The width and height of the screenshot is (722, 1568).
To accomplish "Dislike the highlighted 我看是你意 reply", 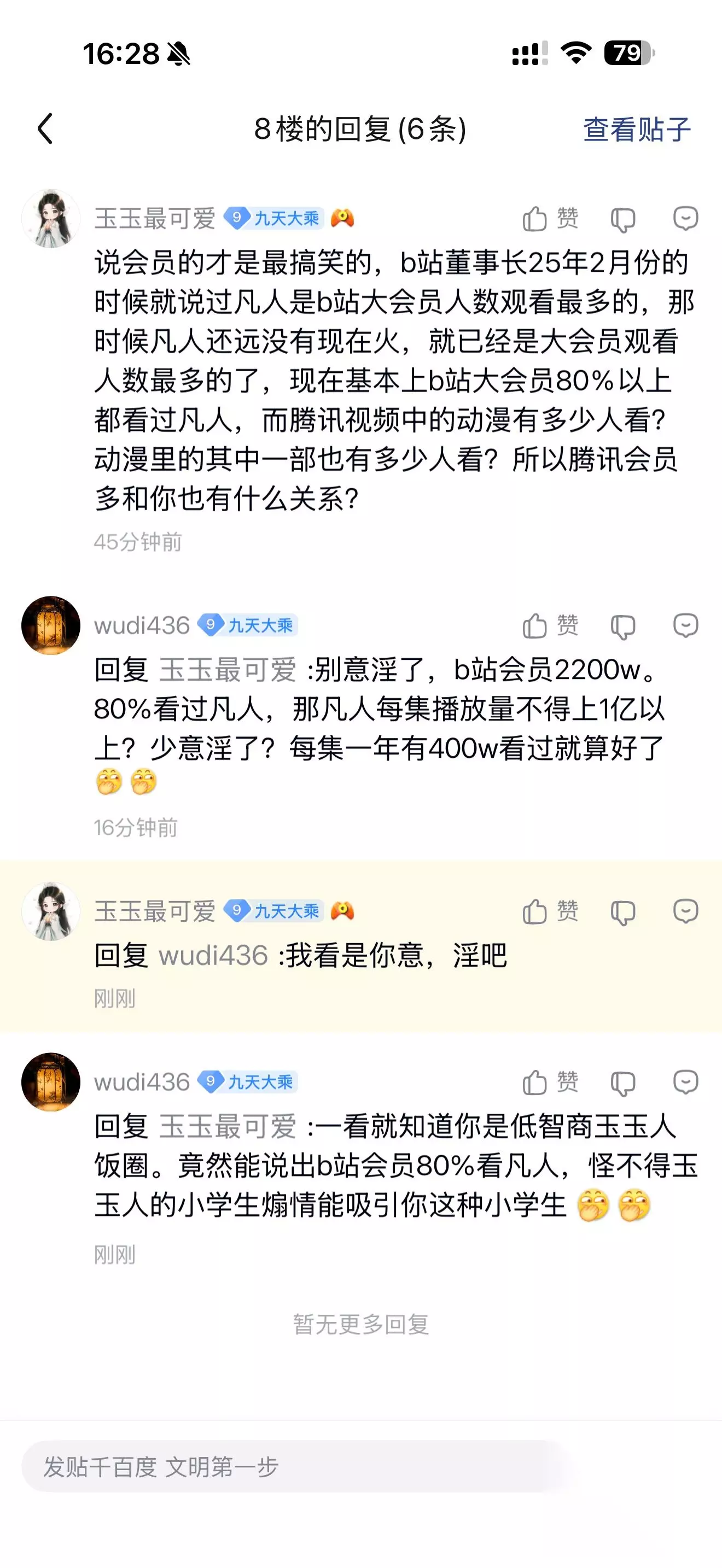I will [x=623, y=912].
